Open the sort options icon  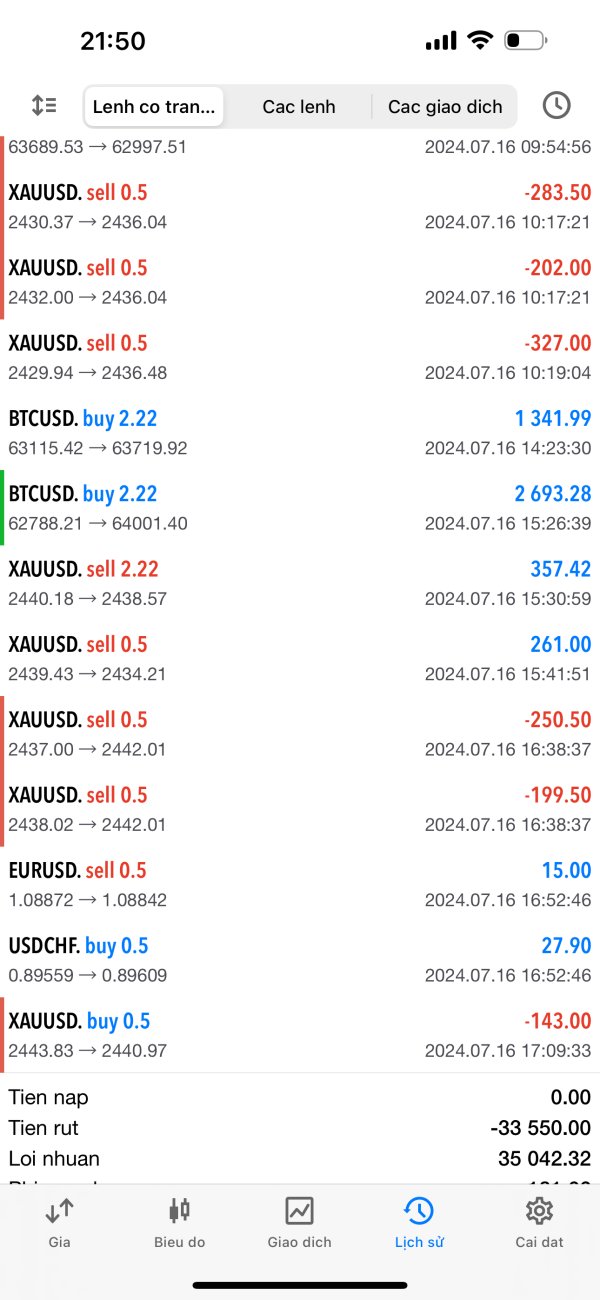tap(44, 105)
